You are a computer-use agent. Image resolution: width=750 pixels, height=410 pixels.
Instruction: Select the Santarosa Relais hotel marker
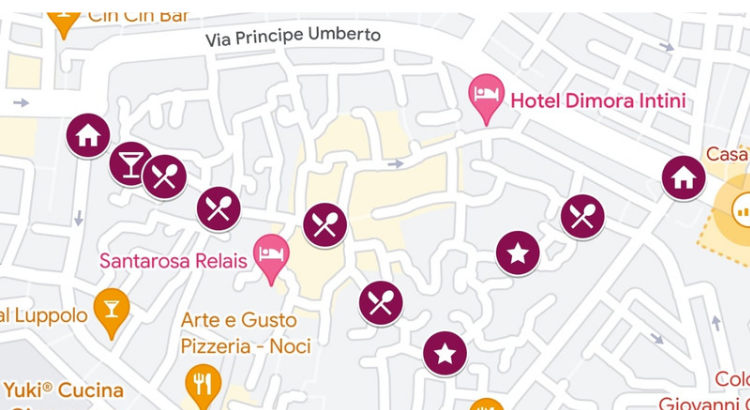point(270,255)
